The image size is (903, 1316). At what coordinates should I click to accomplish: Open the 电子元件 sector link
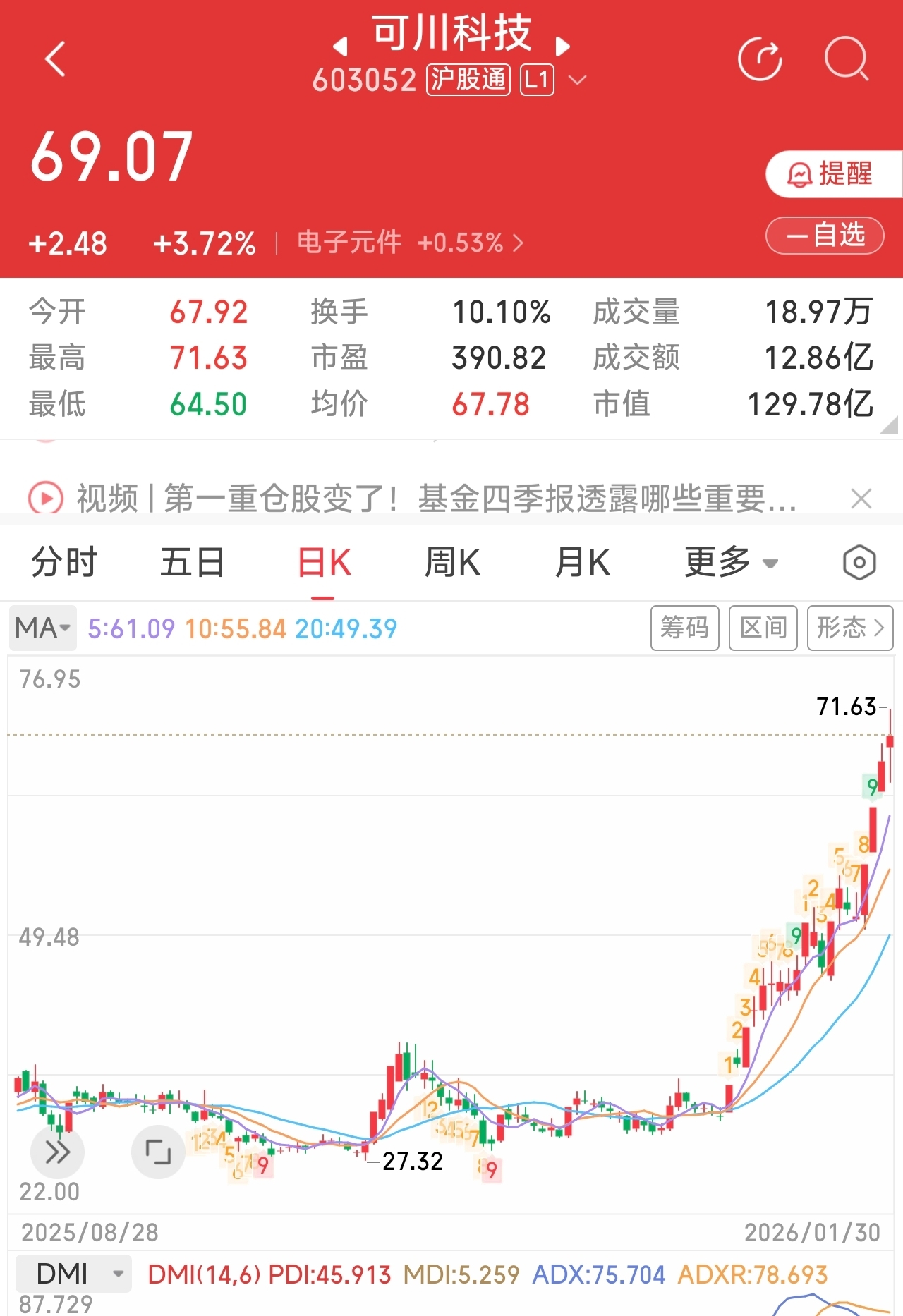410,243
